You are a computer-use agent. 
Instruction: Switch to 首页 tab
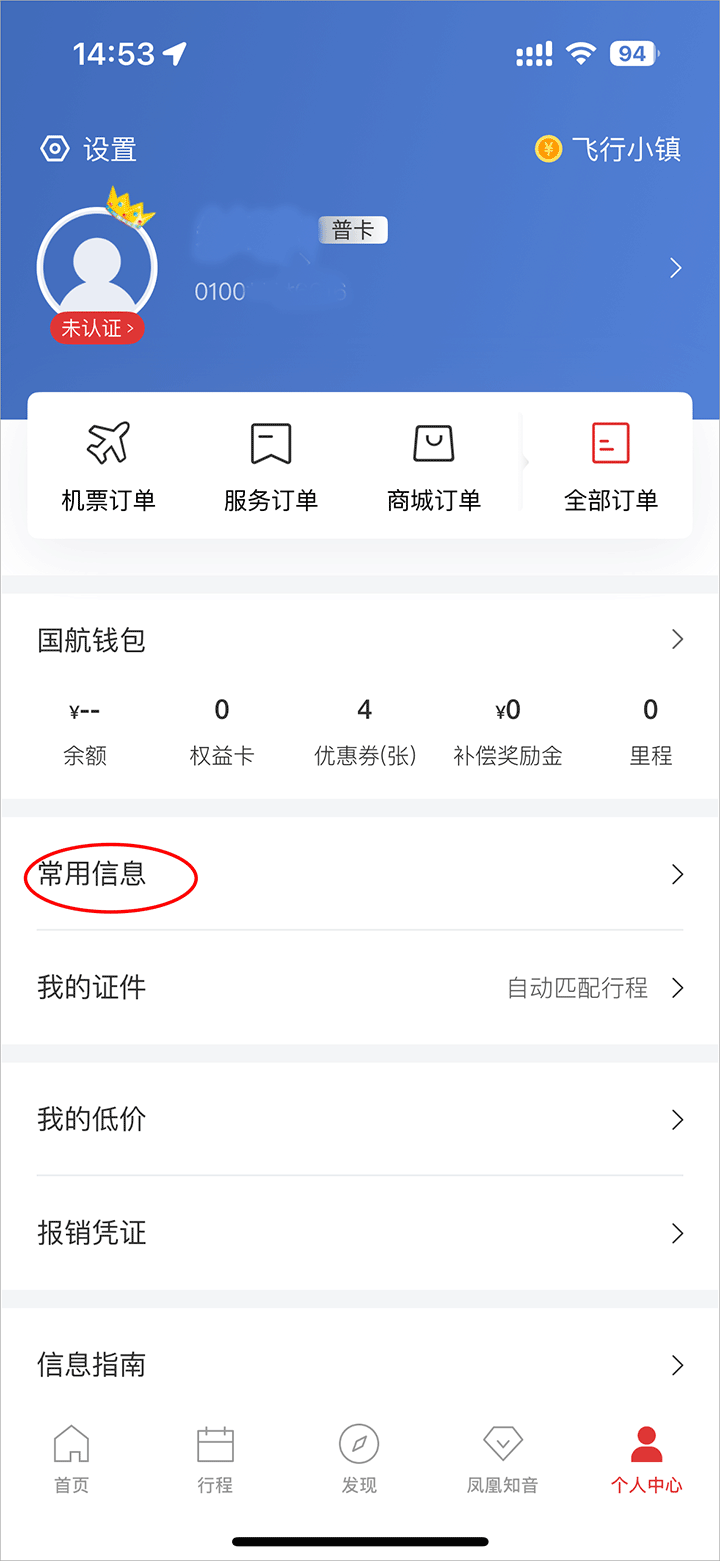71,1460
